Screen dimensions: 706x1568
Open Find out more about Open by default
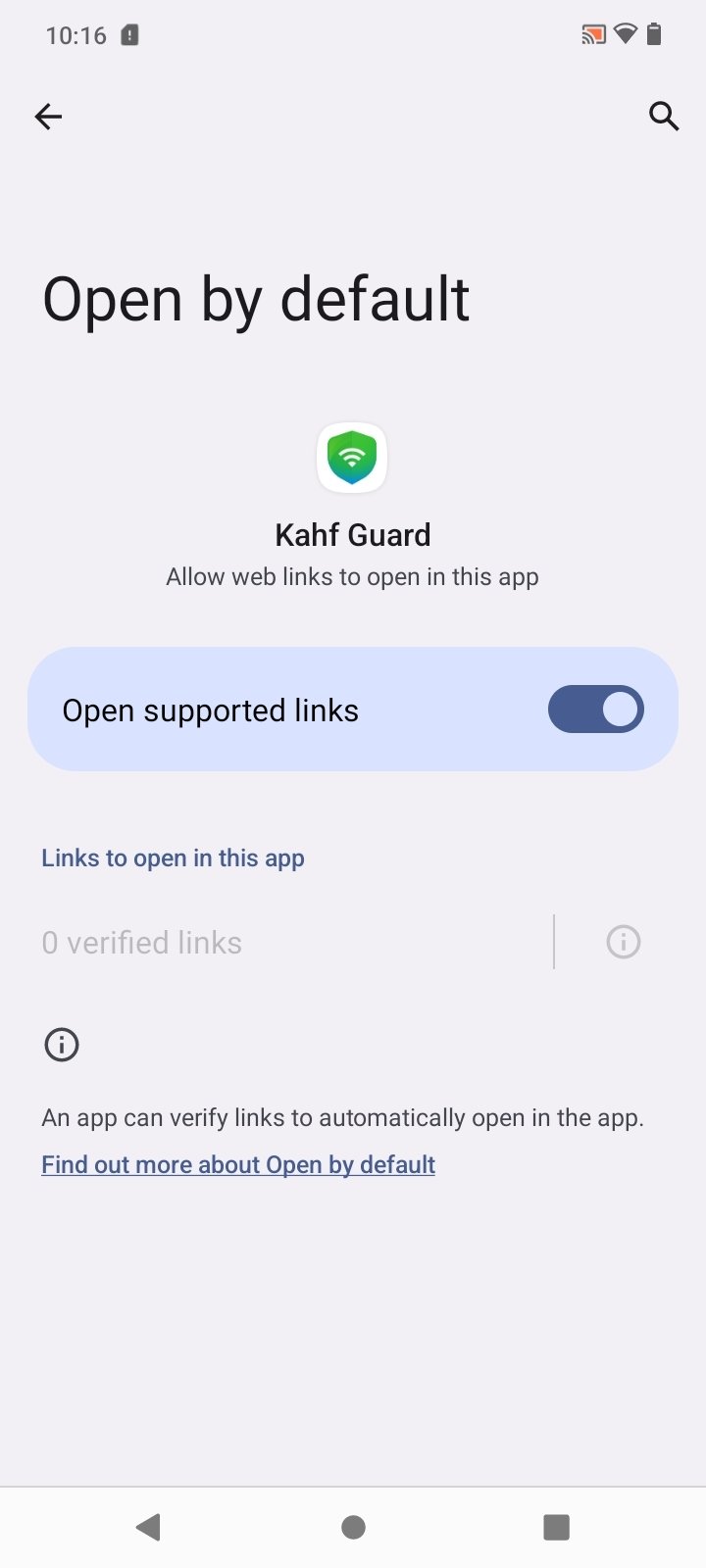click(238, 1164)
